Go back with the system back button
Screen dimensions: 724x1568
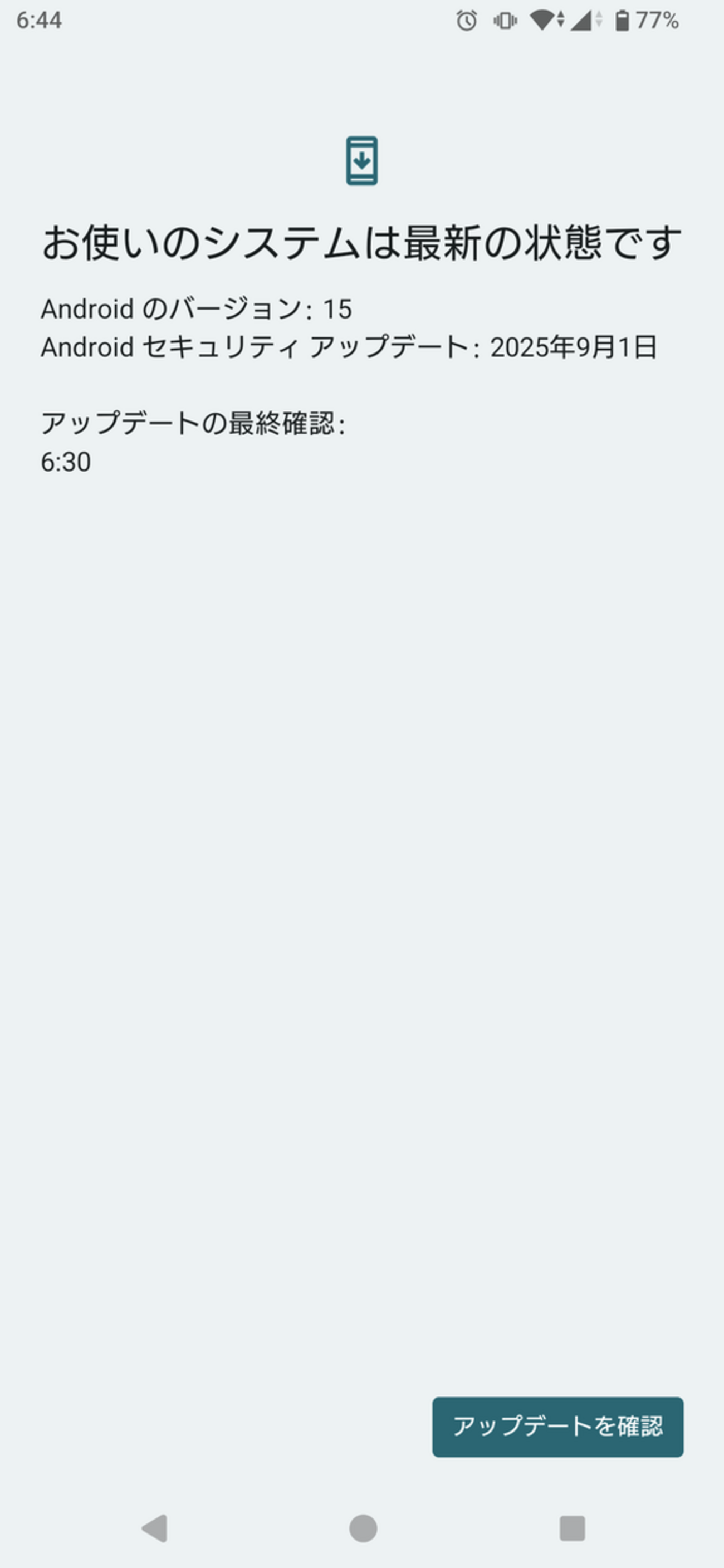tap(155, 1528)
